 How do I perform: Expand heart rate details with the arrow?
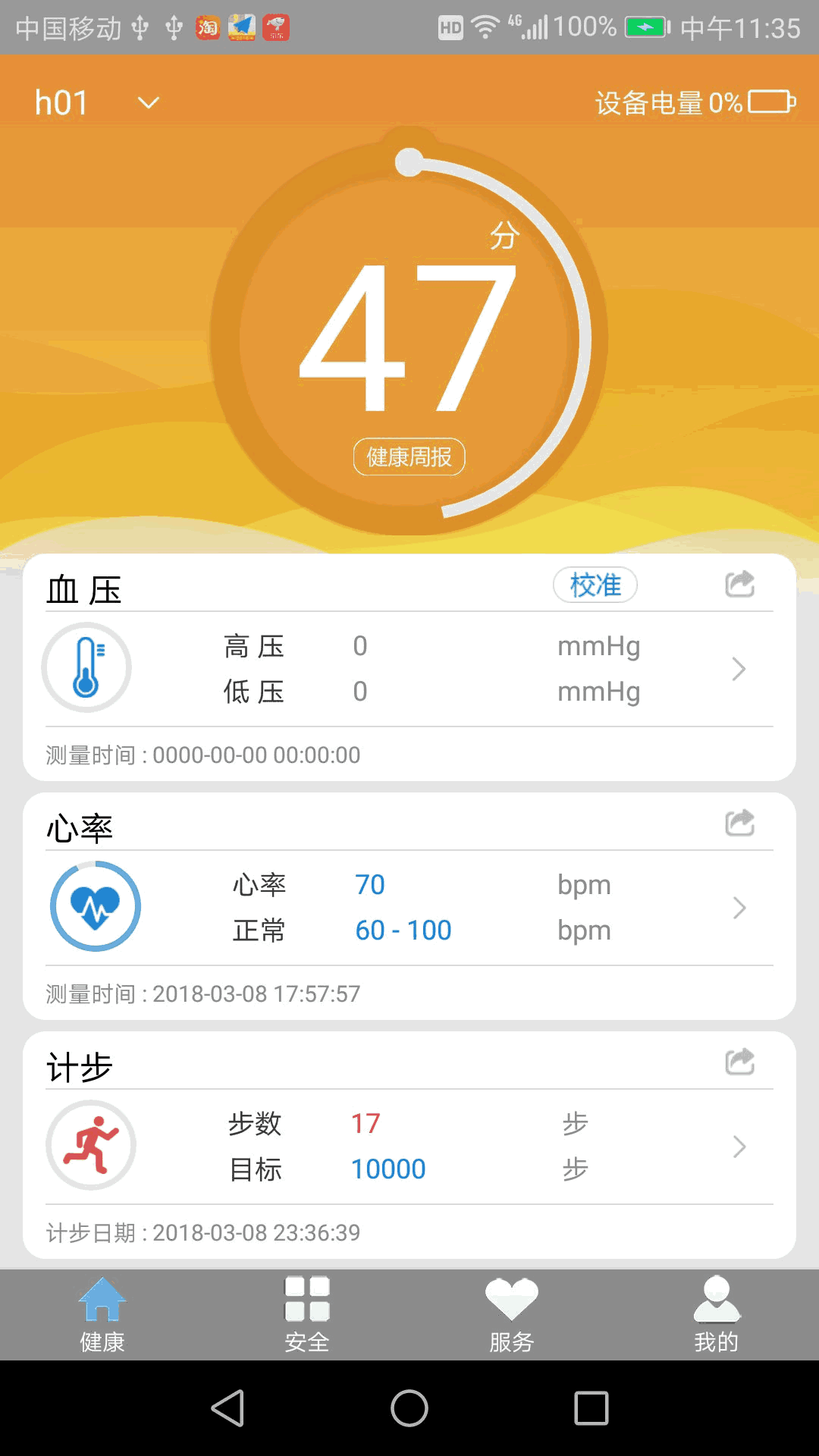[739, 908]
